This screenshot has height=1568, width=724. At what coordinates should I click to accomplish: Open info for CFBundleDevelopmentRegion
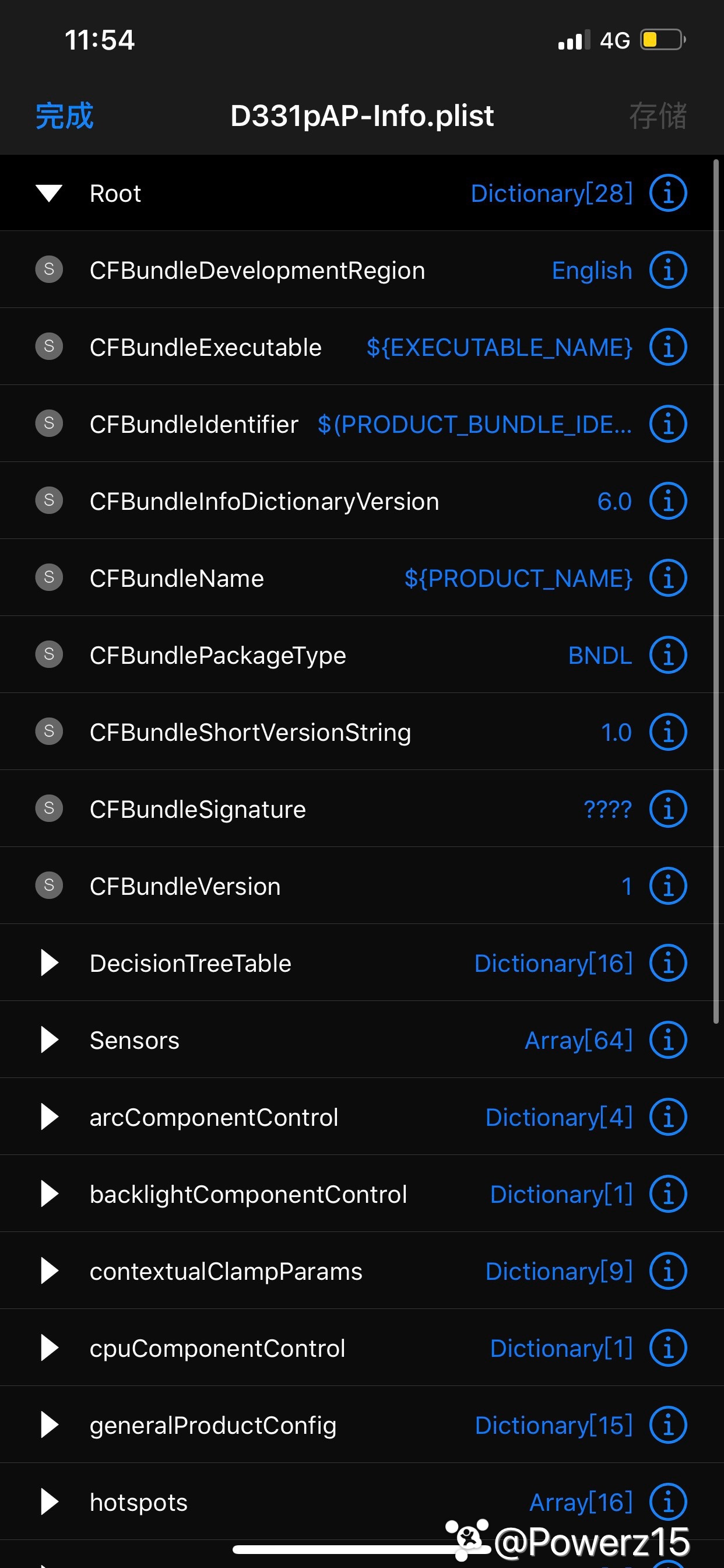(667, 270)
